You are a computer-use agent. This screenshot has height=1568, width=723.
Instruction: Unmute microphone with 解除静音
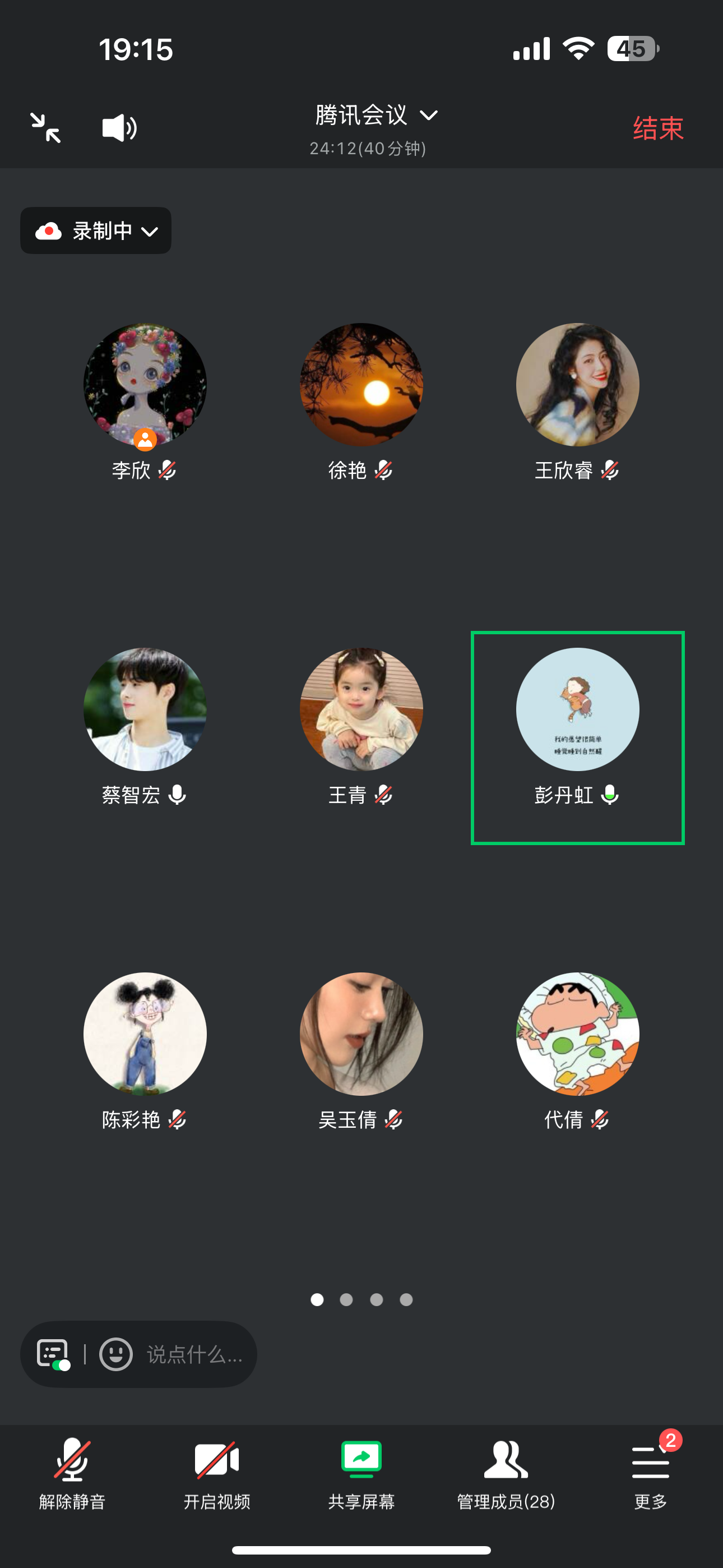click(72, 1473)
